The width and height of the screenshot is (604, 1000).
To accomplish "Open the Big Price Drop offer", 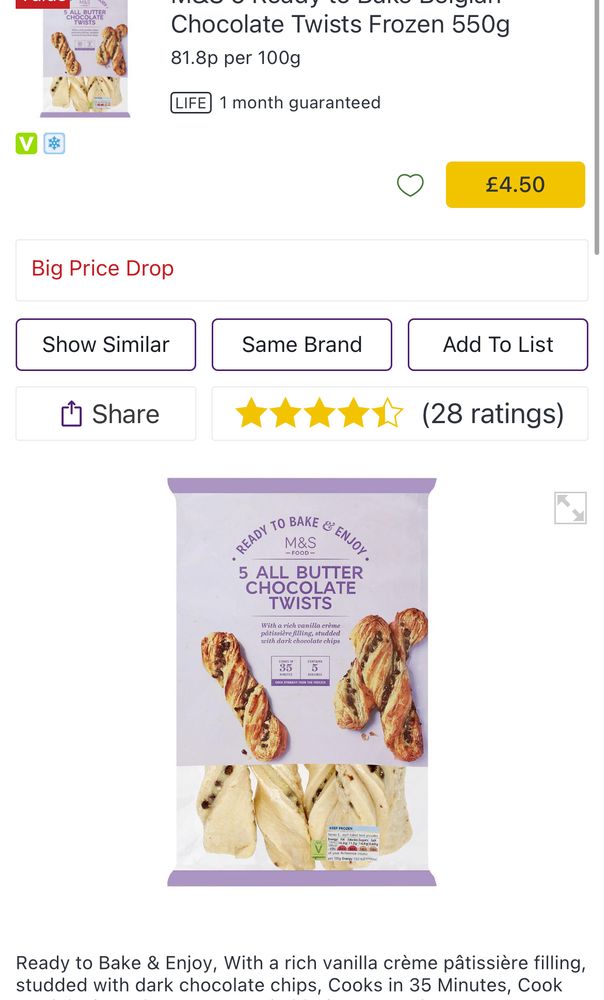I will 301,269.
